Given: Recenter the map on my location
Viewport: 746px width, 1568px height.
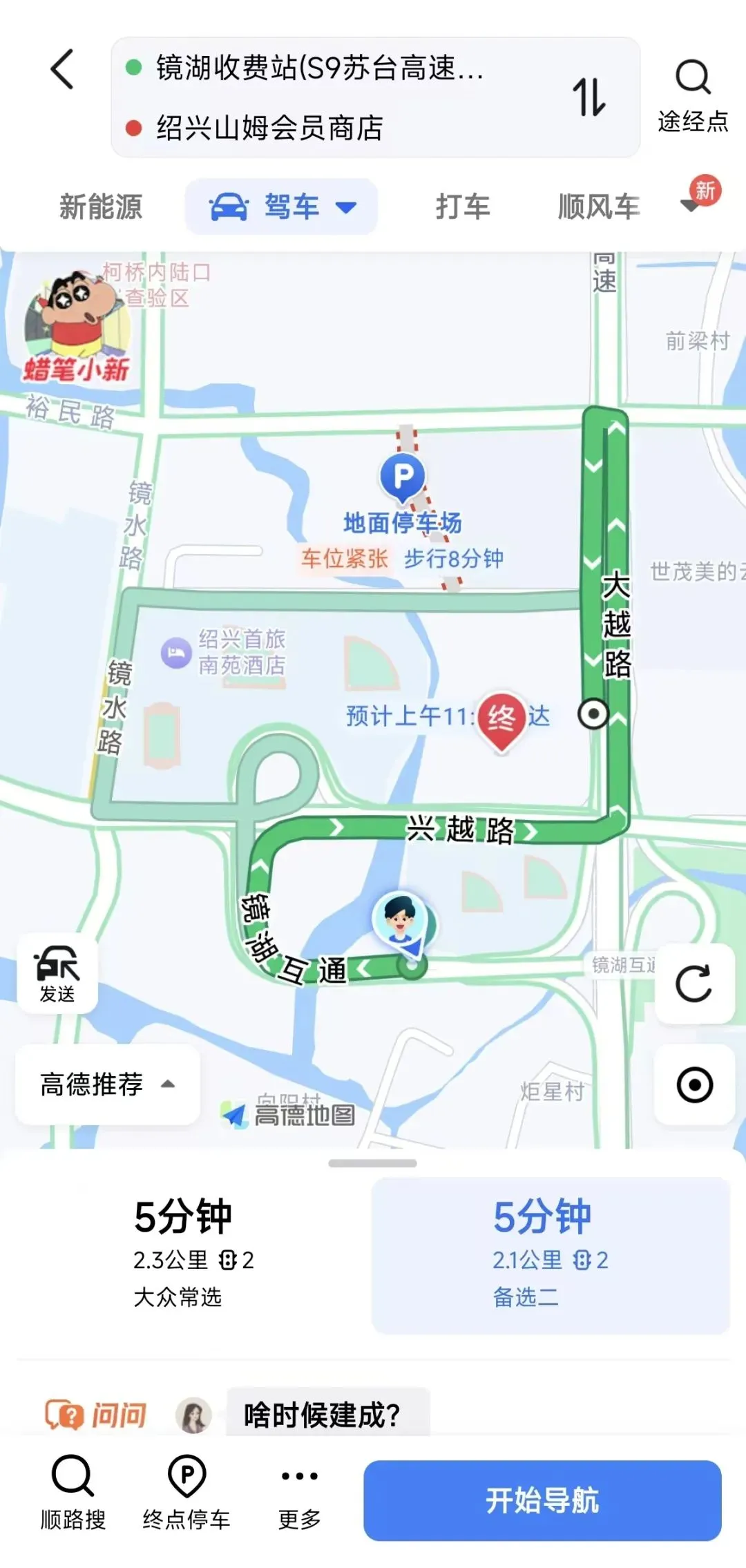Looking at the screenshot, I should tap(694, 1084).
